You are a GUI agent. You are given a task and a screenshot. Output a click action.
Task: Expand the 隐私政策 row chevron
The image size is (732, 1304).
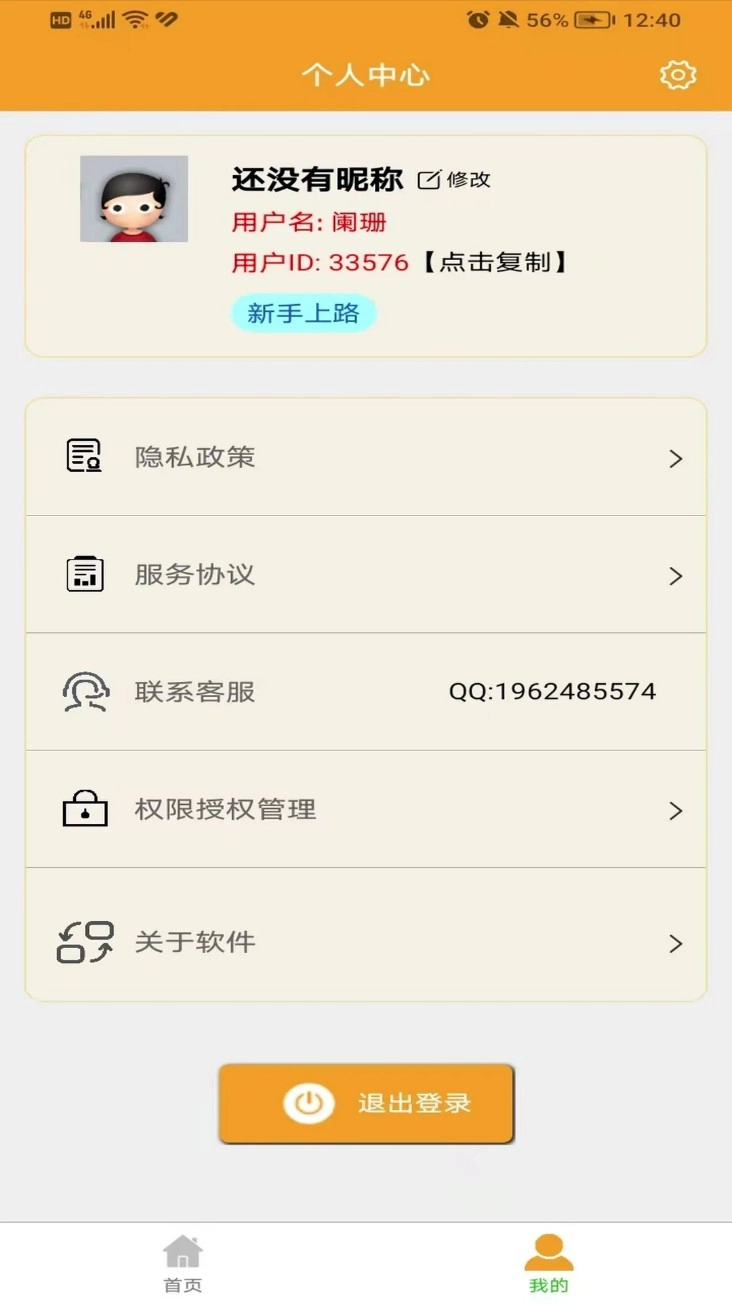pos(677,457)
